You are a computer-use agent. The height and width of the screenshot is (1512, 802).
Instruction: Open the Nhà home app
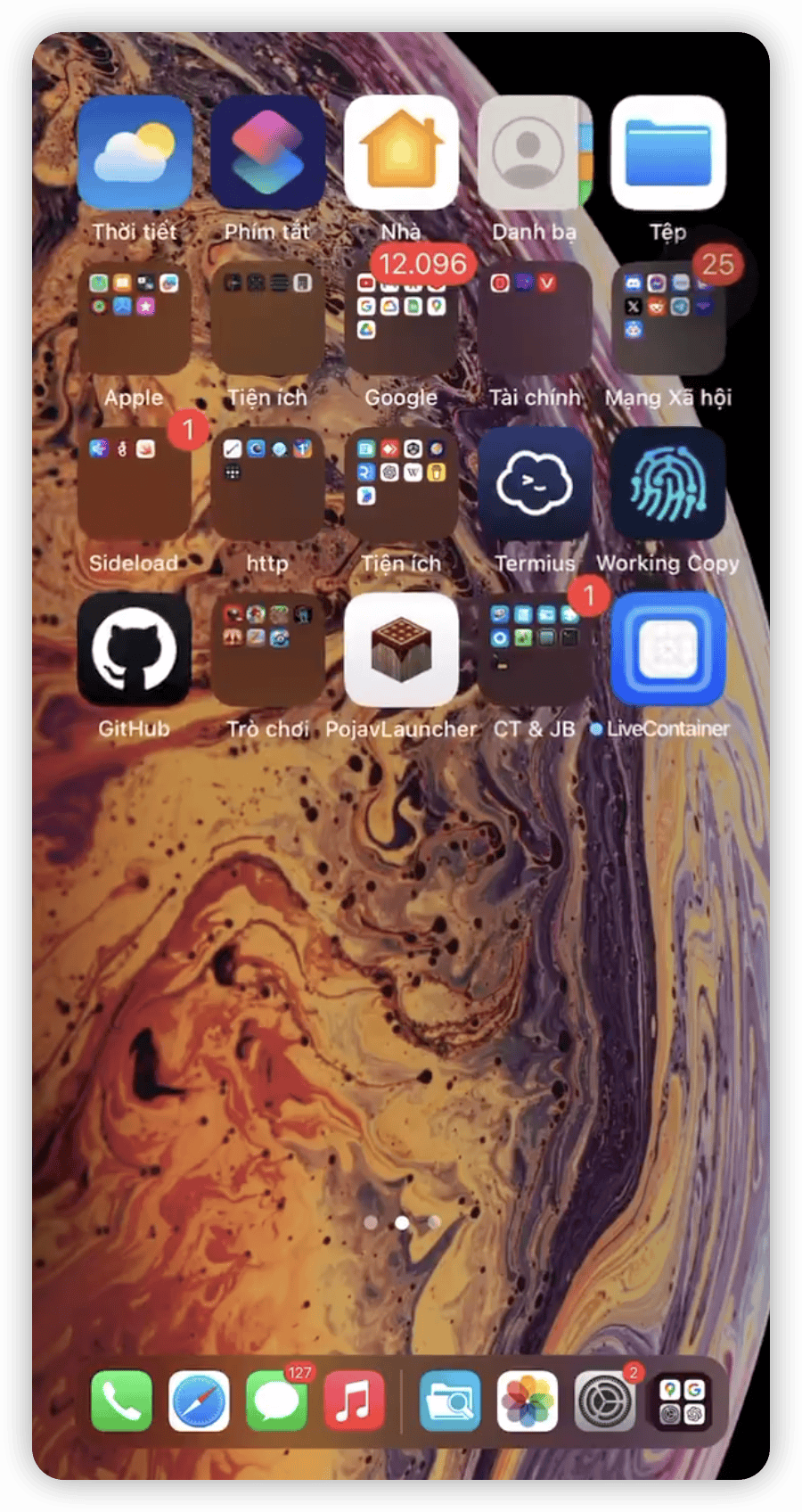click(401, 152)
